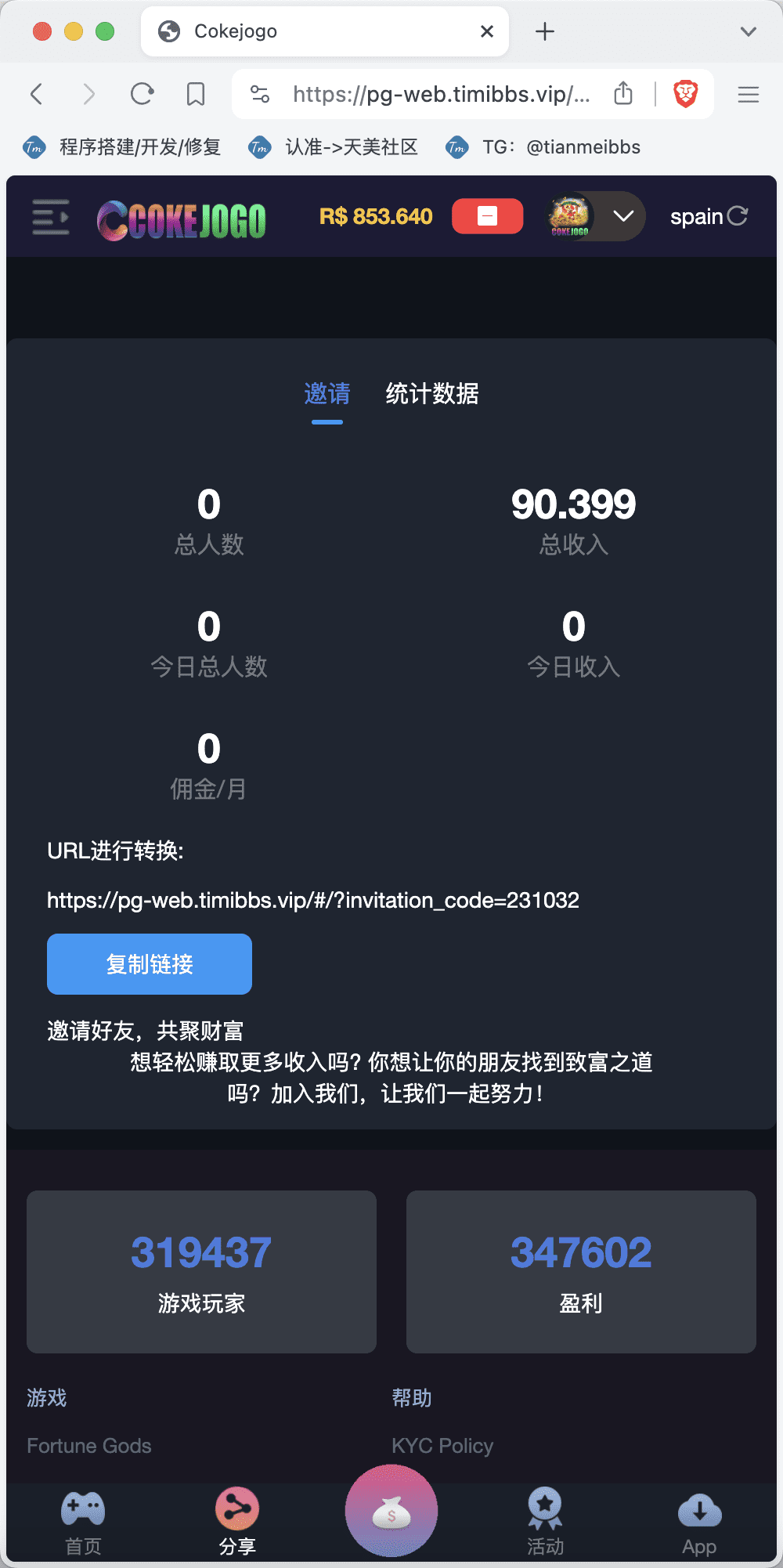Screen dimensions: 783x1568
Task: Open the KYC Policy link
Action: pyautogui.click(x=442, y=1446)
